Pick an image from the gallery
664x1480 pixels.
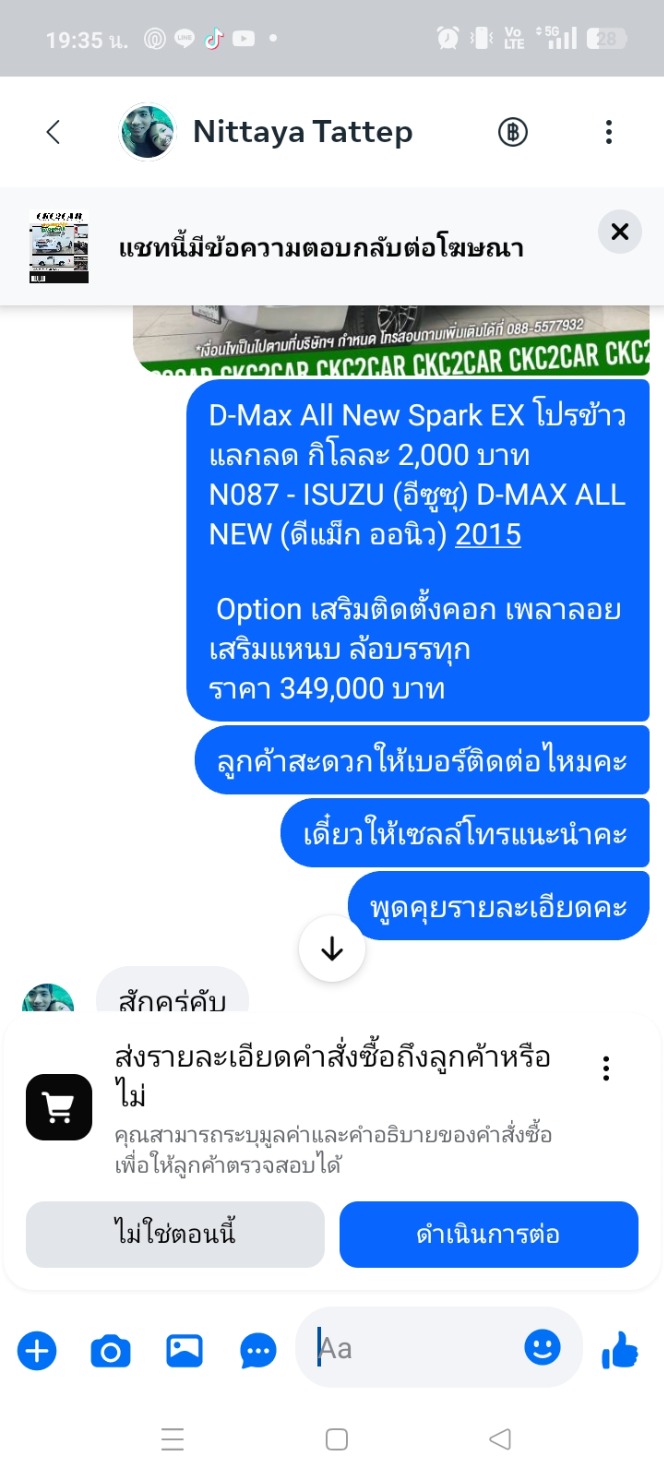click(x=184, y=1352)
